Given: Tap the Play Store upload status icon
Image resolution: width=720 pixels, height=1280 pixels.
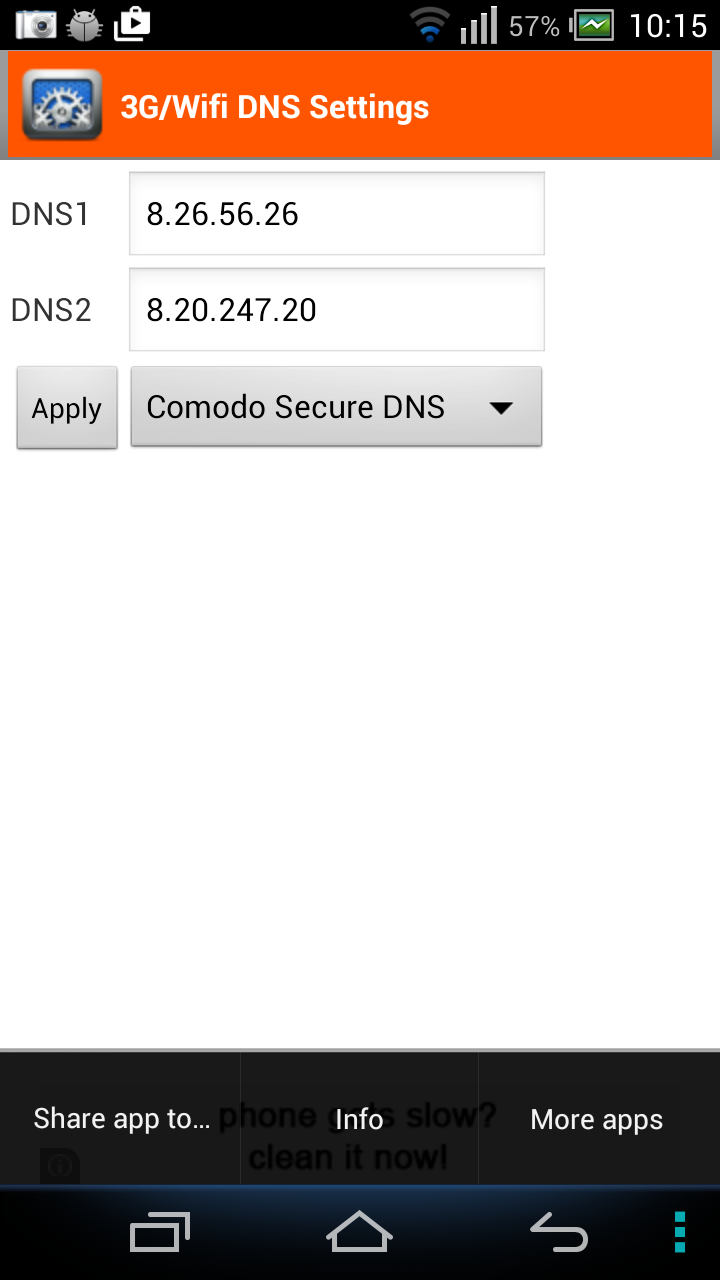Looking at the screenshot, I should (x=133, y=25).
